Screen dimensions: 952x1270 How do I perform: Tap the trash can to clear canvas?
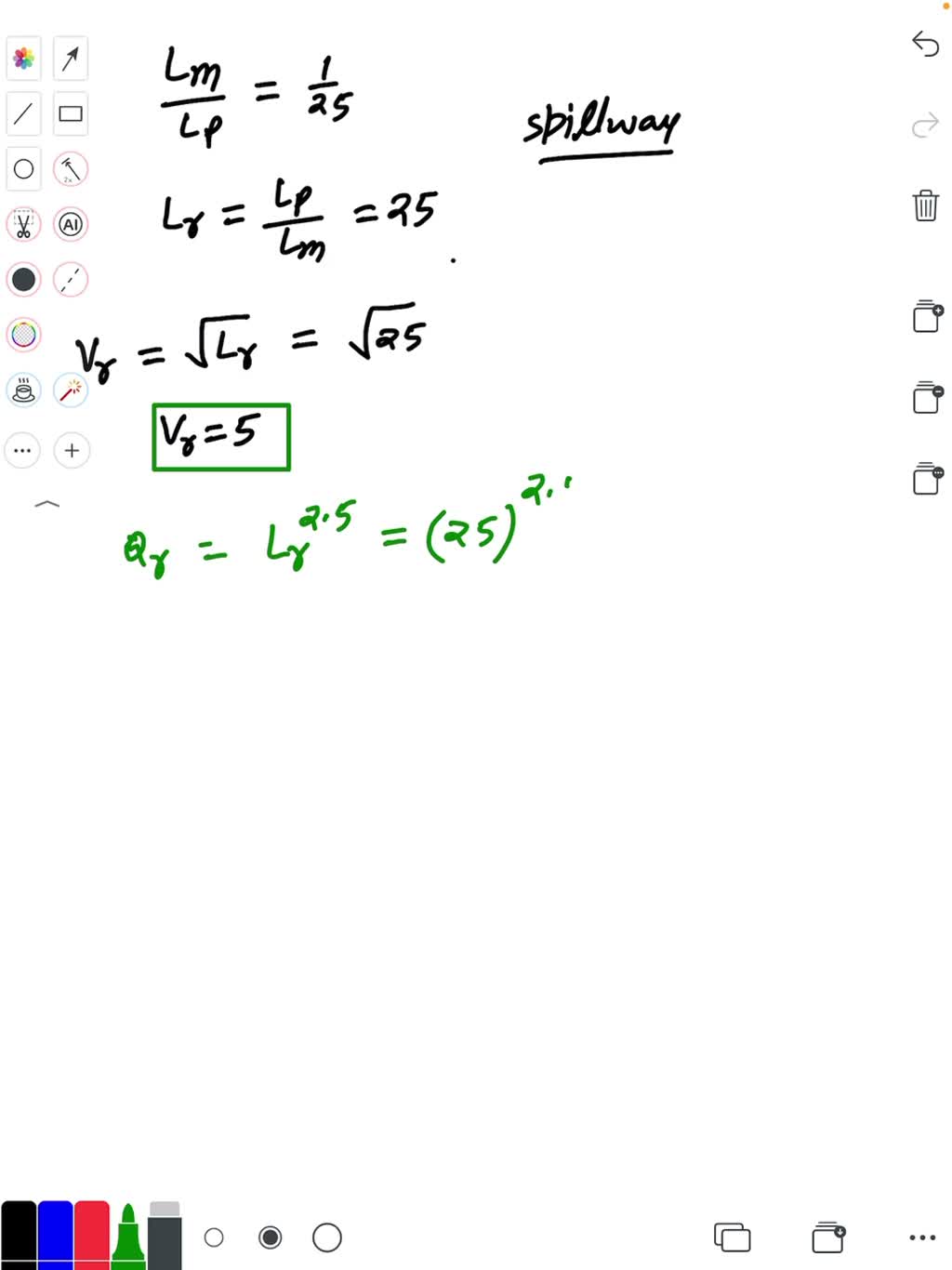point(925,205)
